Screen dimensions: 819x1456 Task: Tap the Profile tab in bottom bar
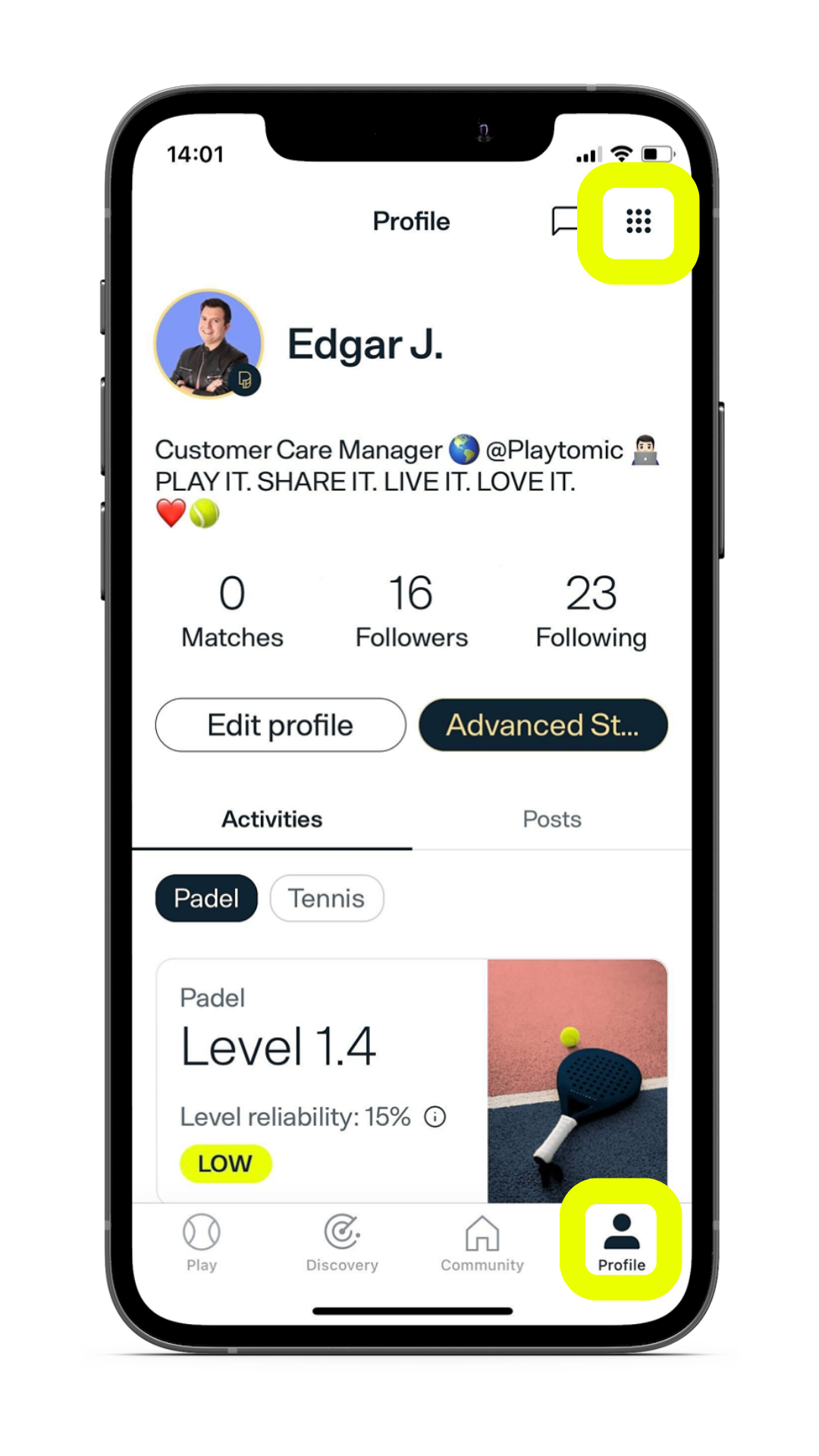[x=621, y=1242]
